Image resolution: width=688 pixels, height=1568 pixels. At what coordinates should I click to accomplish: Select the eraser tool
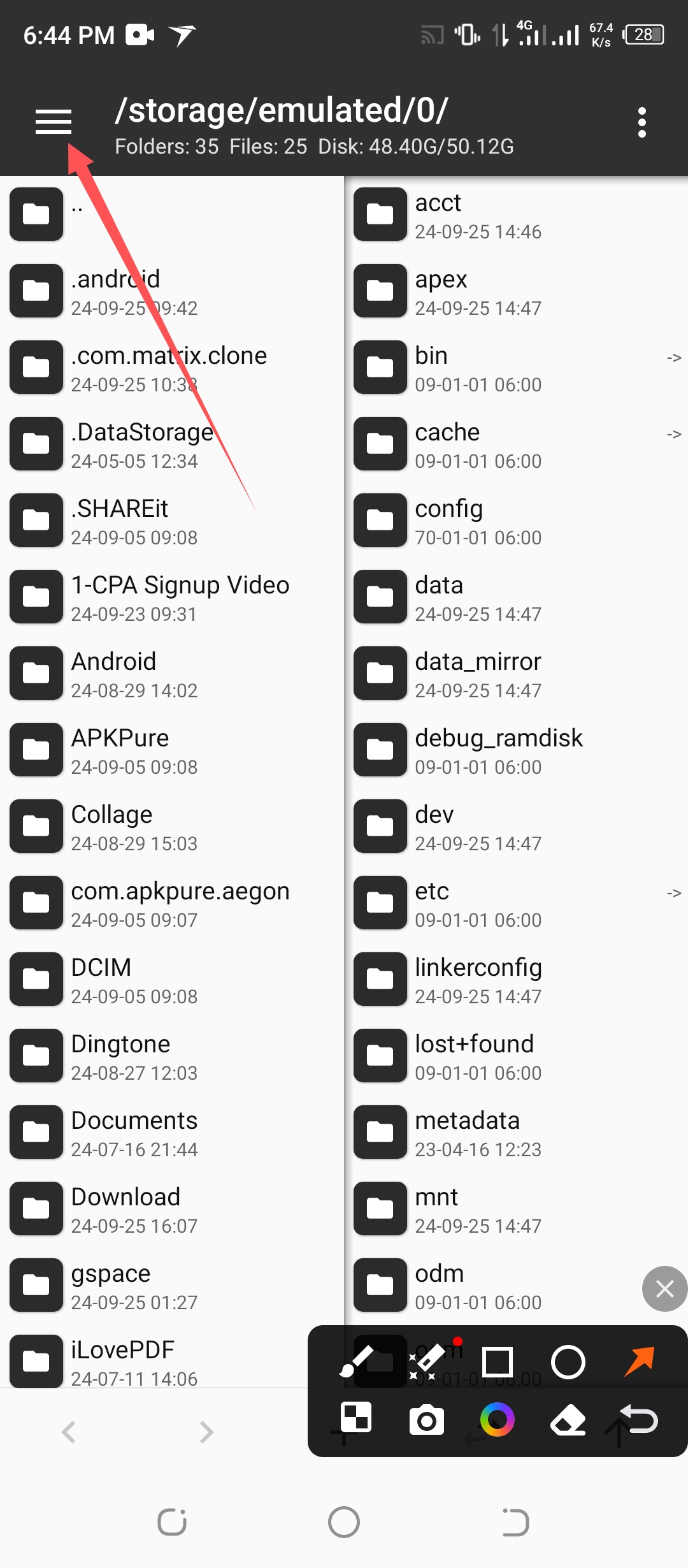point(568,1420)
